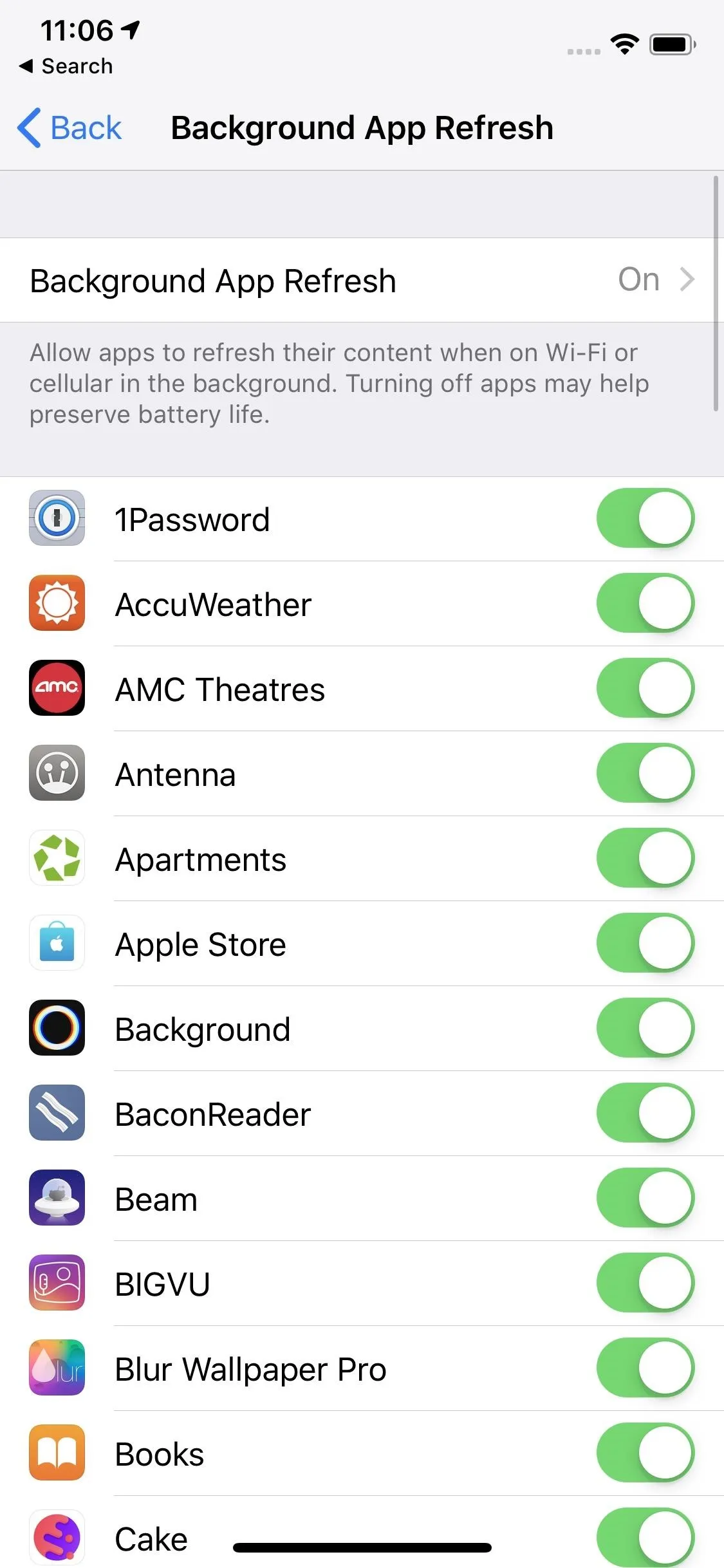Toggle the AMC Theatres switch
Image resolution: width=724 pixels, height=1568 pixels.
[x=645, y=688]
